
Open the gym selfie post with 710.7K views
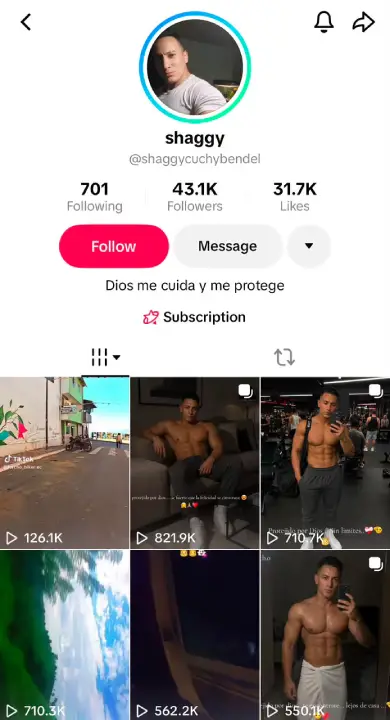(325, 463)
